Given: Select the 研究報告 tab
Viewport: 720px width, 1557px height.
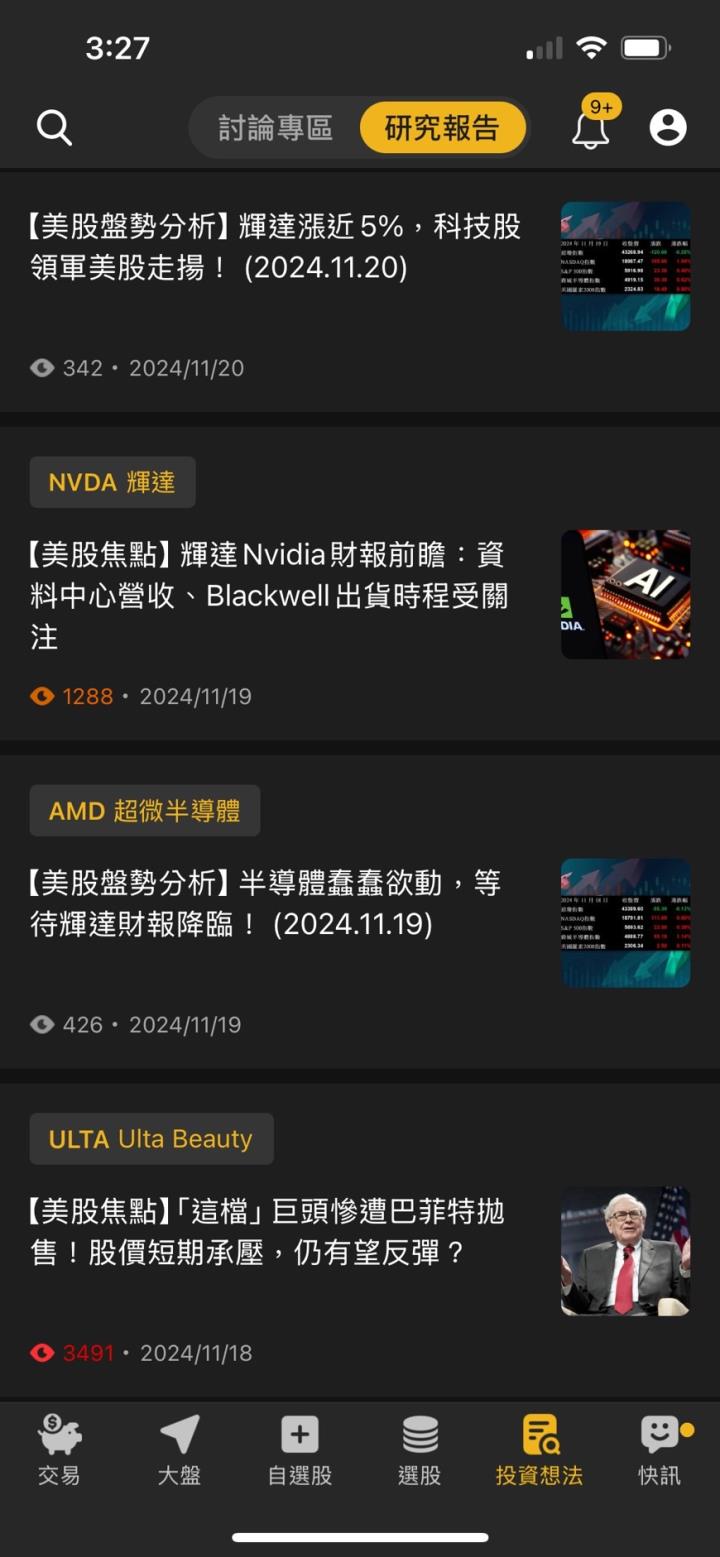Looking at the screenshot, I should [443, 128].
